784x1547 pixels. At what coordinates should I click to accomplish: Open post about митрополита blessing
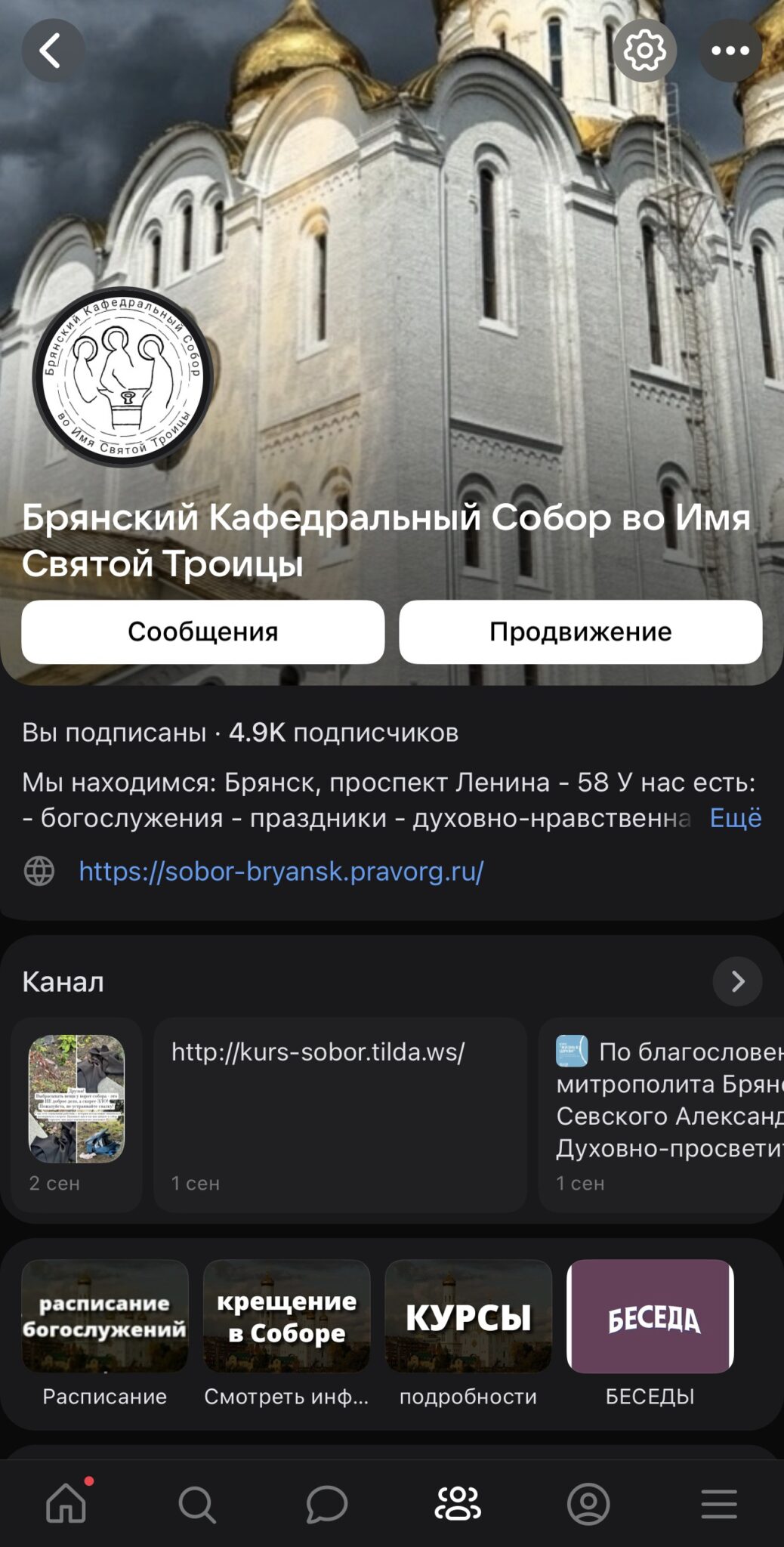pyautogui.click(x=661, y=1115)
